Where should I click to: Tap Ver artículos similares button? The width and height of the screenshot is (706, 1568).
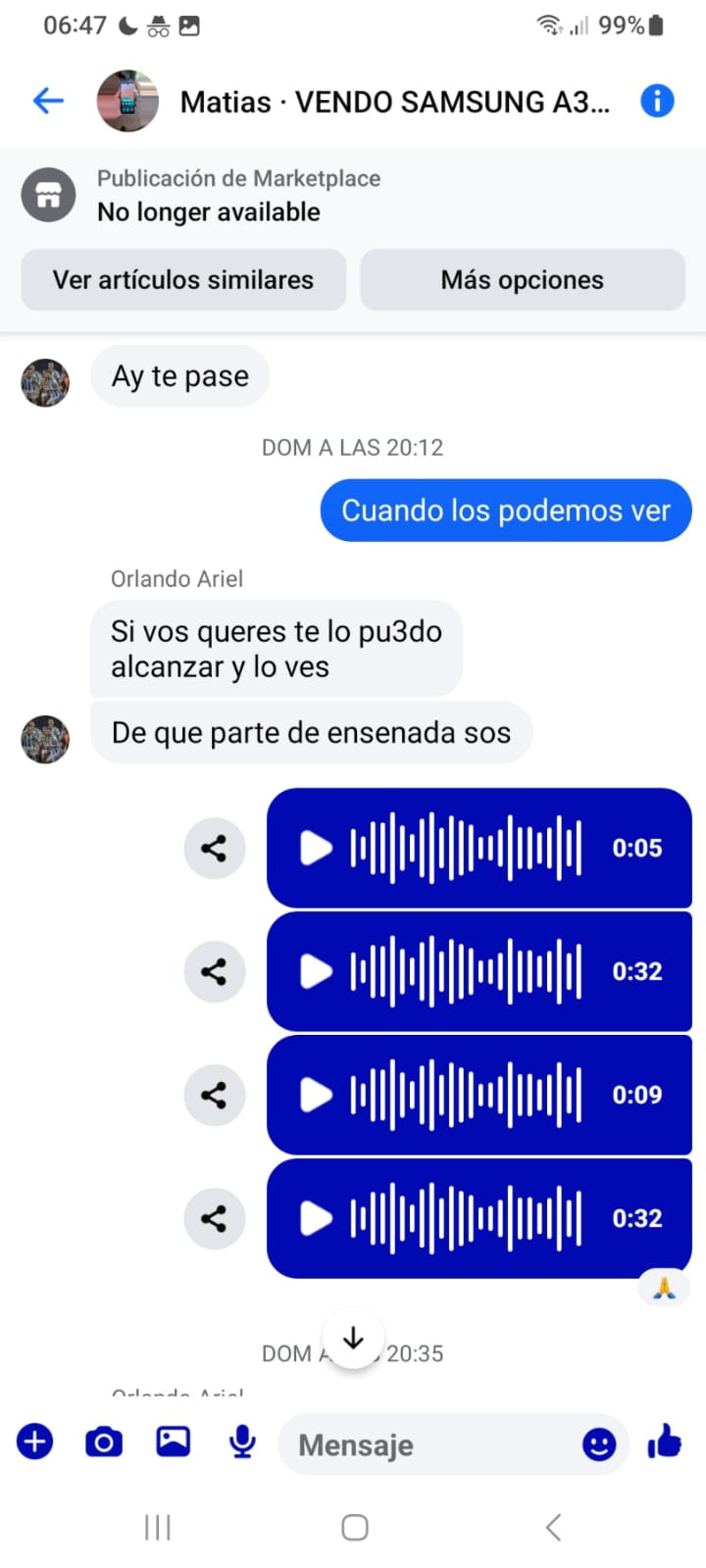(x=183, y=280)
